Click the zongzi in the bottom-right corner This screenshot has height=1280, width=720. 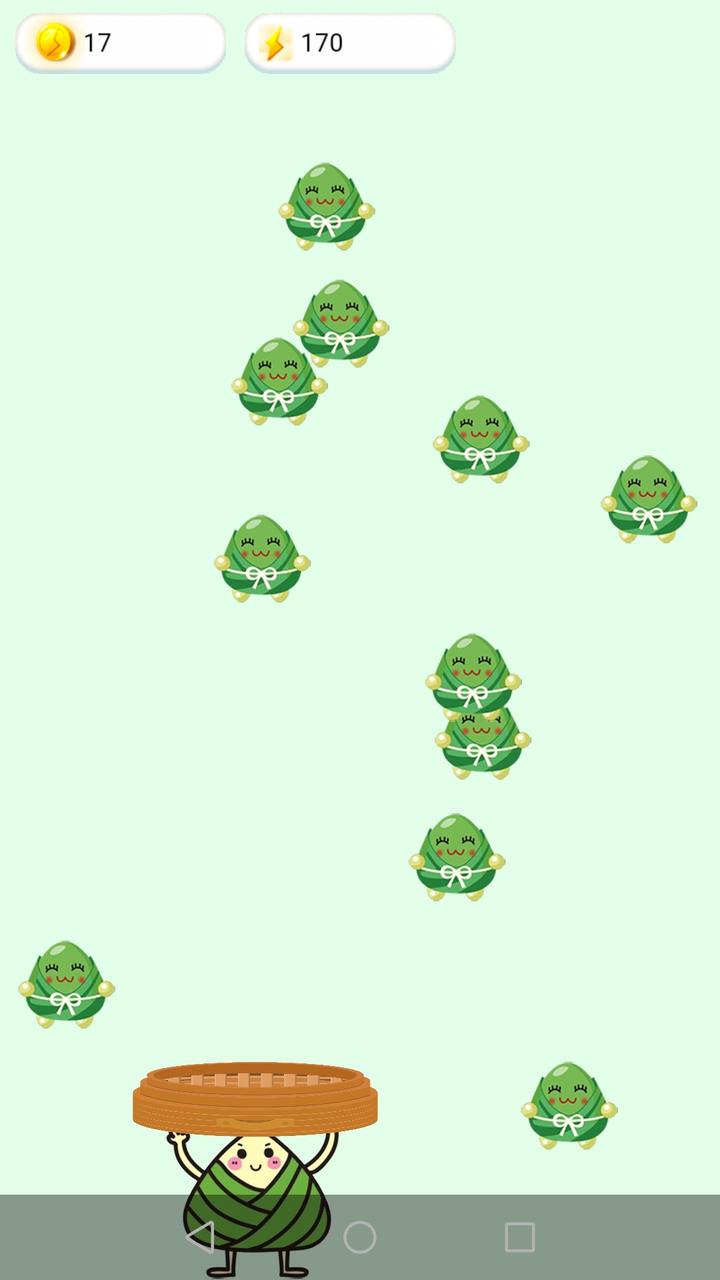(570, 1105)
